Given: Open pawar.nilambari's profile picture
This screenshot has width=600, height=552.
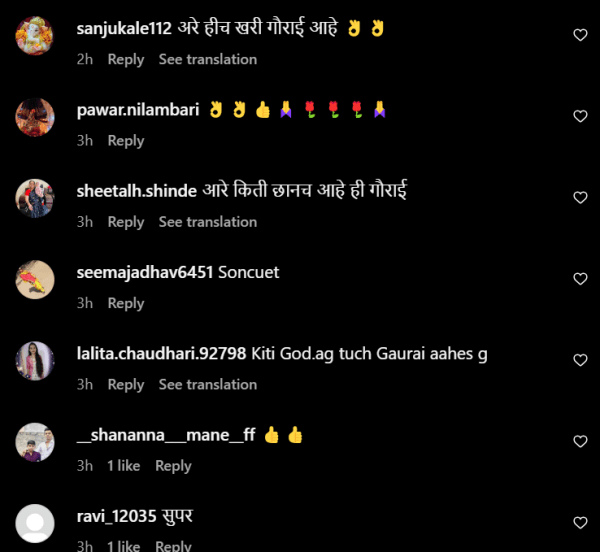Looking at the screenshot, I should click(x=35, y=117).
